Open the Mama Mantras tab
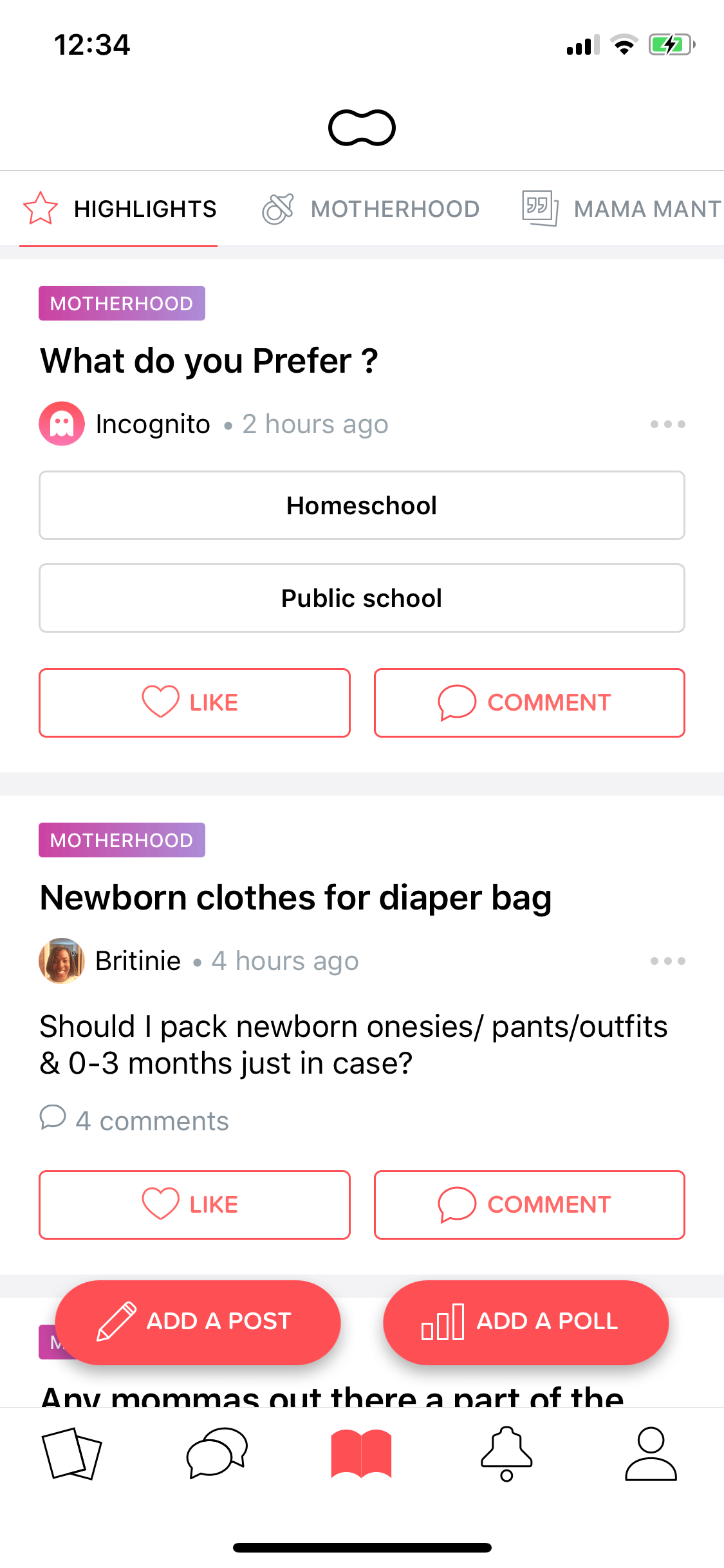724x1568 pixels. (x=622, y=209)
